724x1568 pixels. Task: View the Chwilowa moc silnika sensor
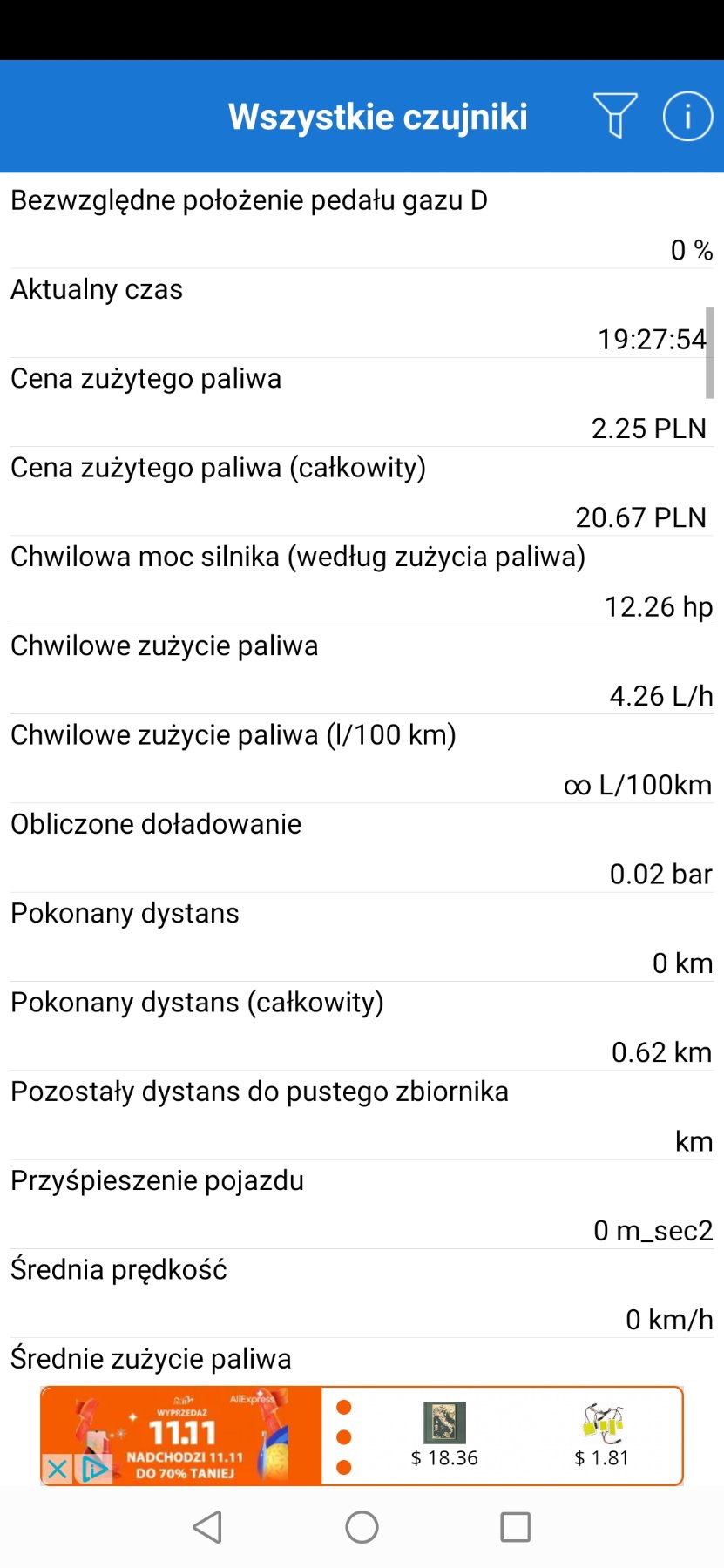361,581
